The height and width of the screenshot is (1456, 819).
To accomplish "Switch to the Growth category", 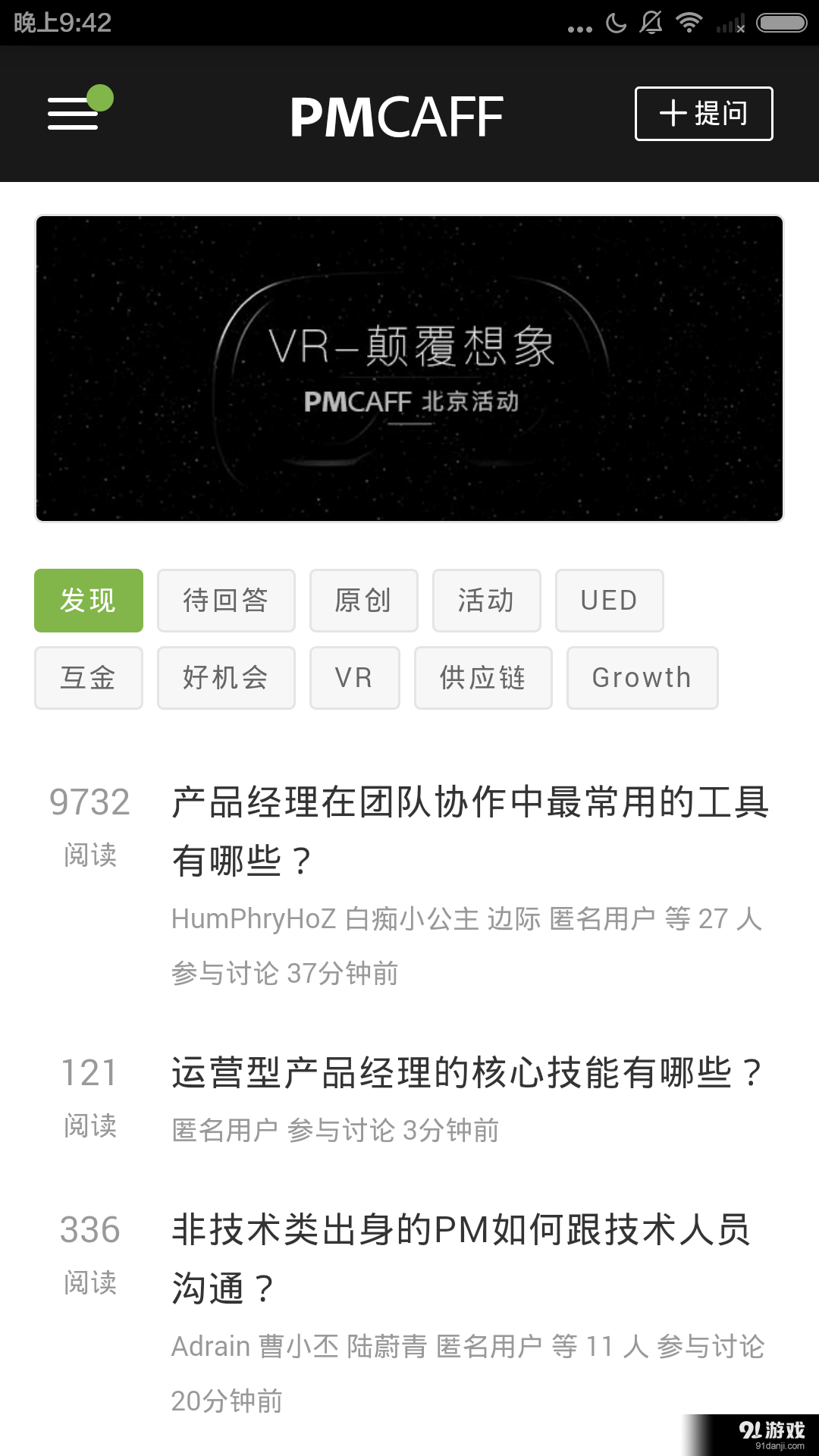I will (642, 678).
